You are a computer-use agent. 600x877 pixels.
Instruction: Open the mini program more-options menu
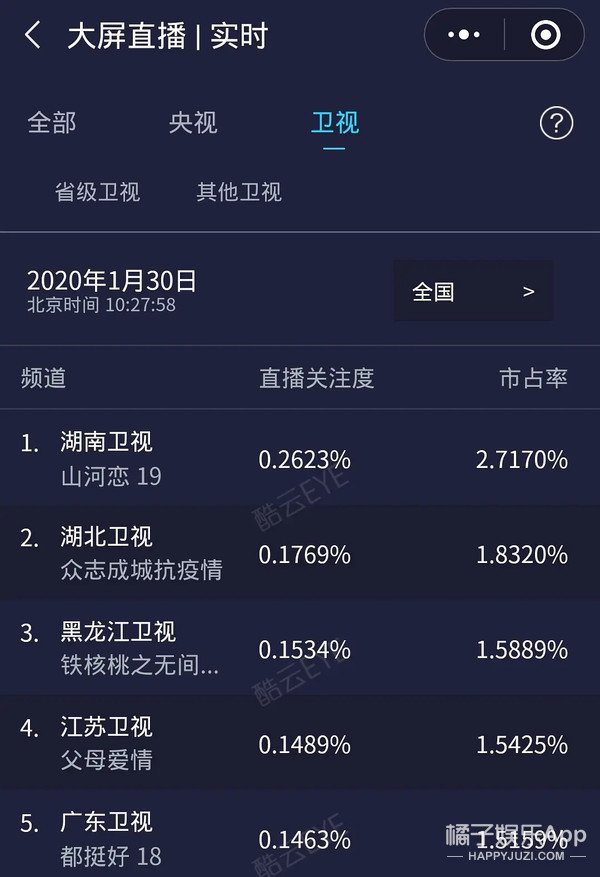464,35
